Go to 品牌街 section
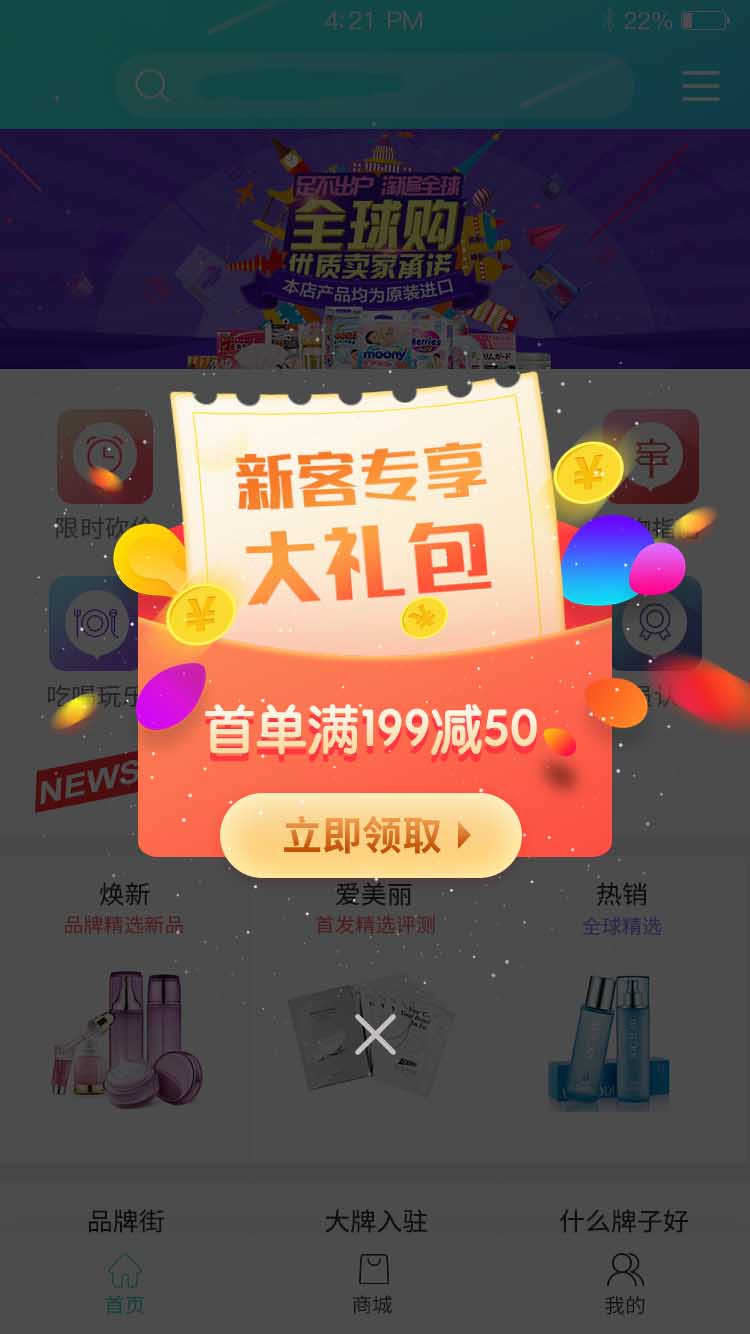Image resolution: width=750 pixels, height=1334 pixels. point(126,1221)
